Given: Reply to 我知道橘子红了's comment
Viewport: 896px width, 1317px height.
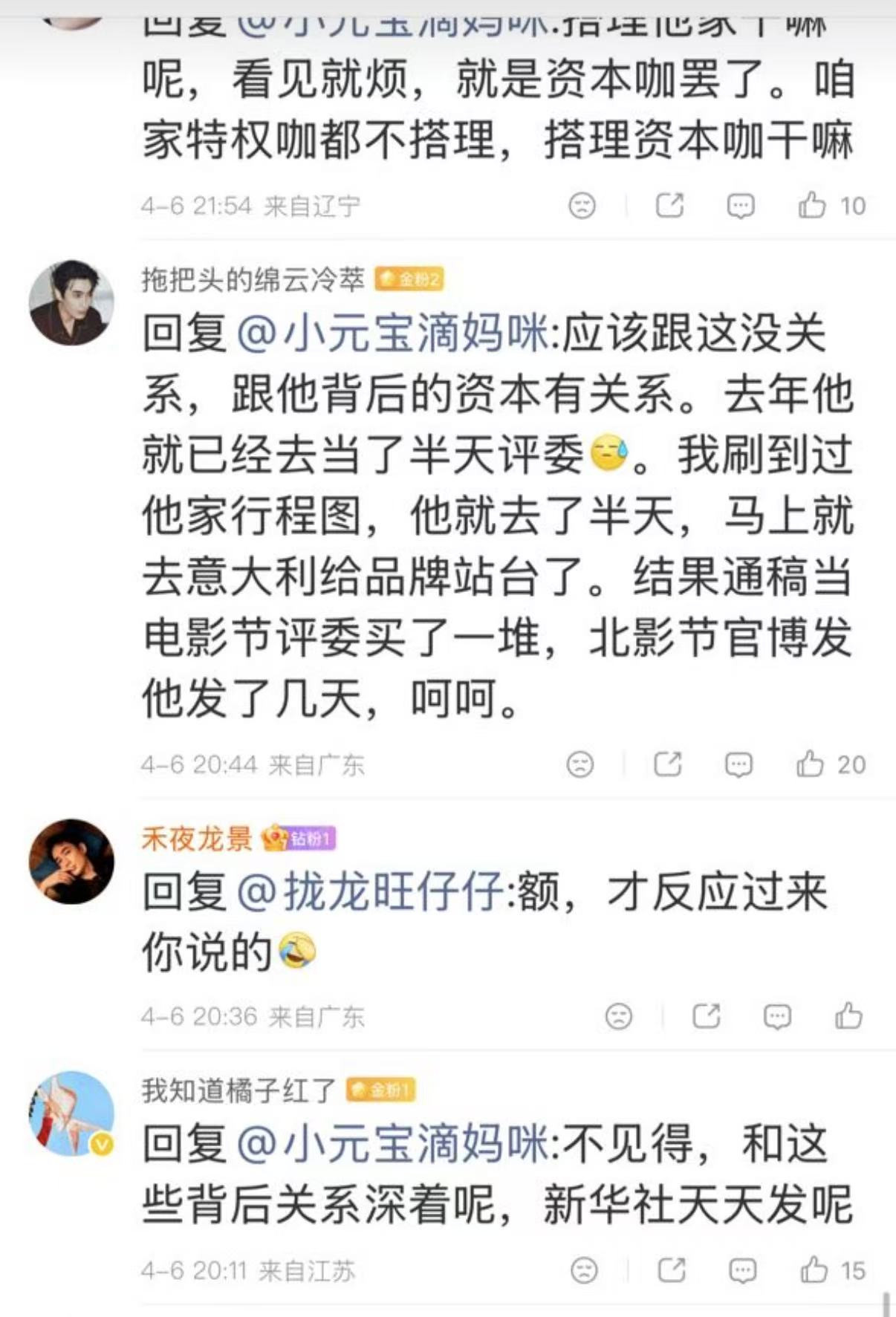Looking at the screenshot, I should tap(742, 1270).
